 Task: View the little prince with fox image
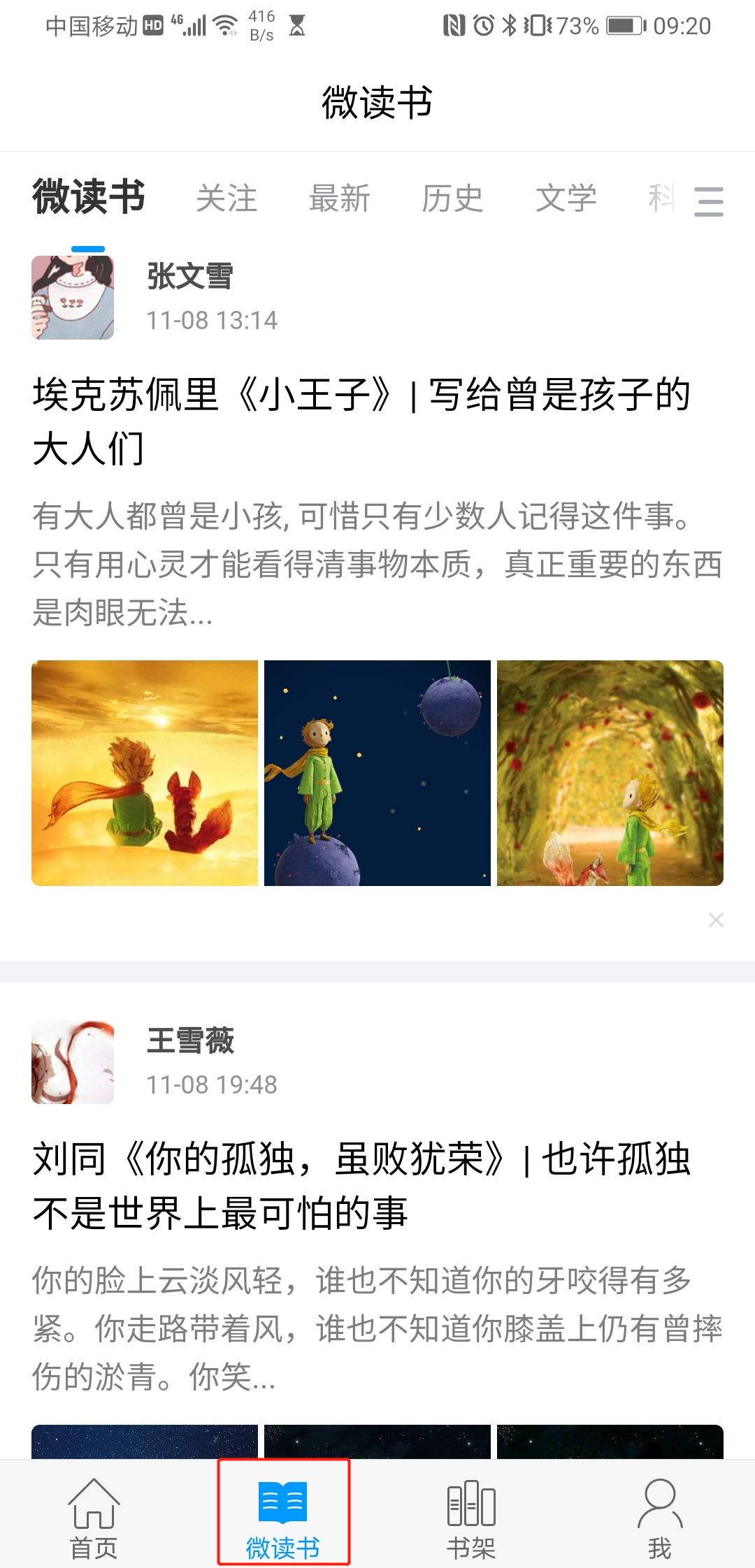point(145,773)
